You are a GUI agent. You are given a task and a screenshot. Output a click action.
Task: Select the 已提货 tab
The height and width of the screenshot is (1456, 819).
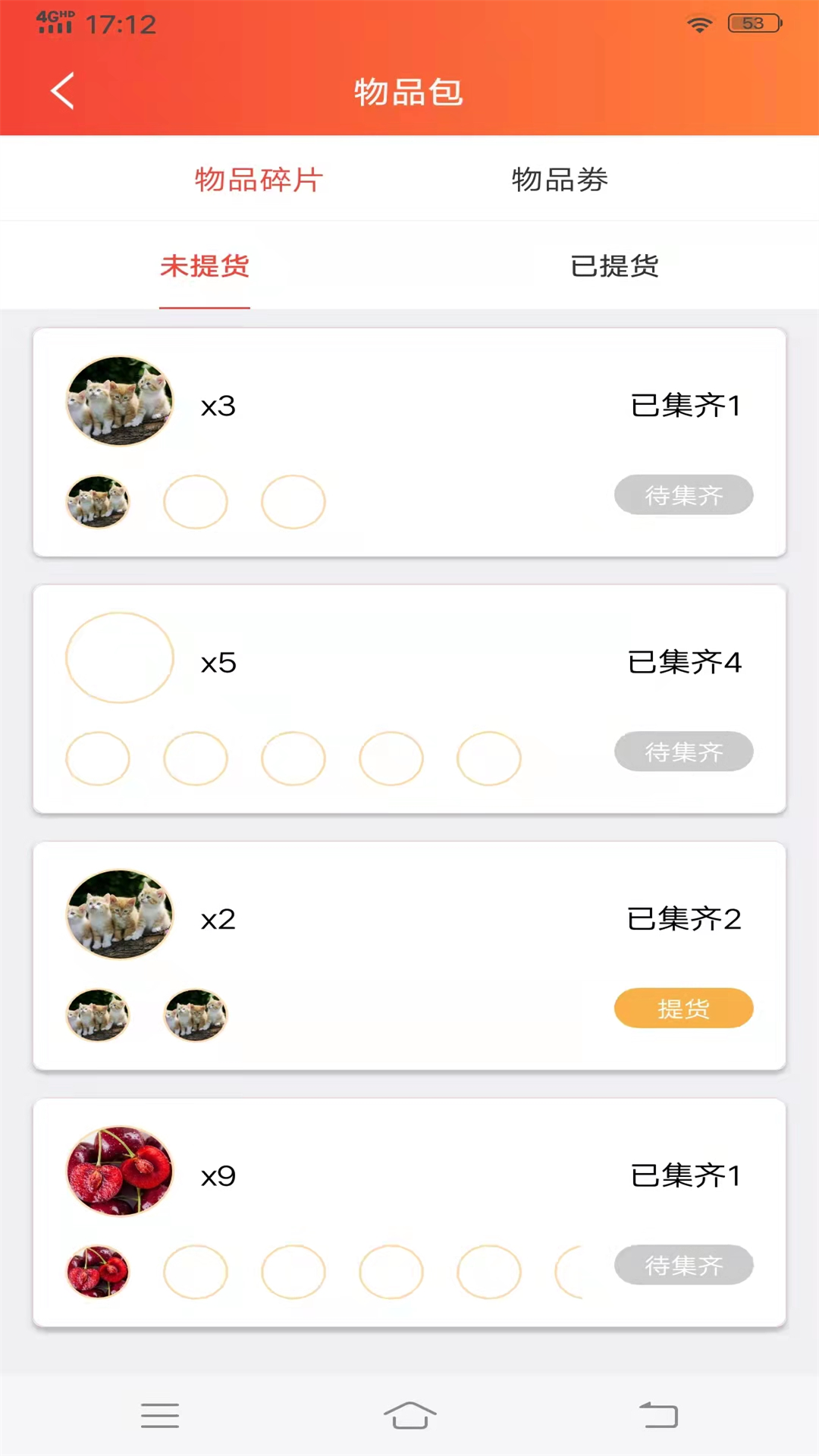(614, 266)
